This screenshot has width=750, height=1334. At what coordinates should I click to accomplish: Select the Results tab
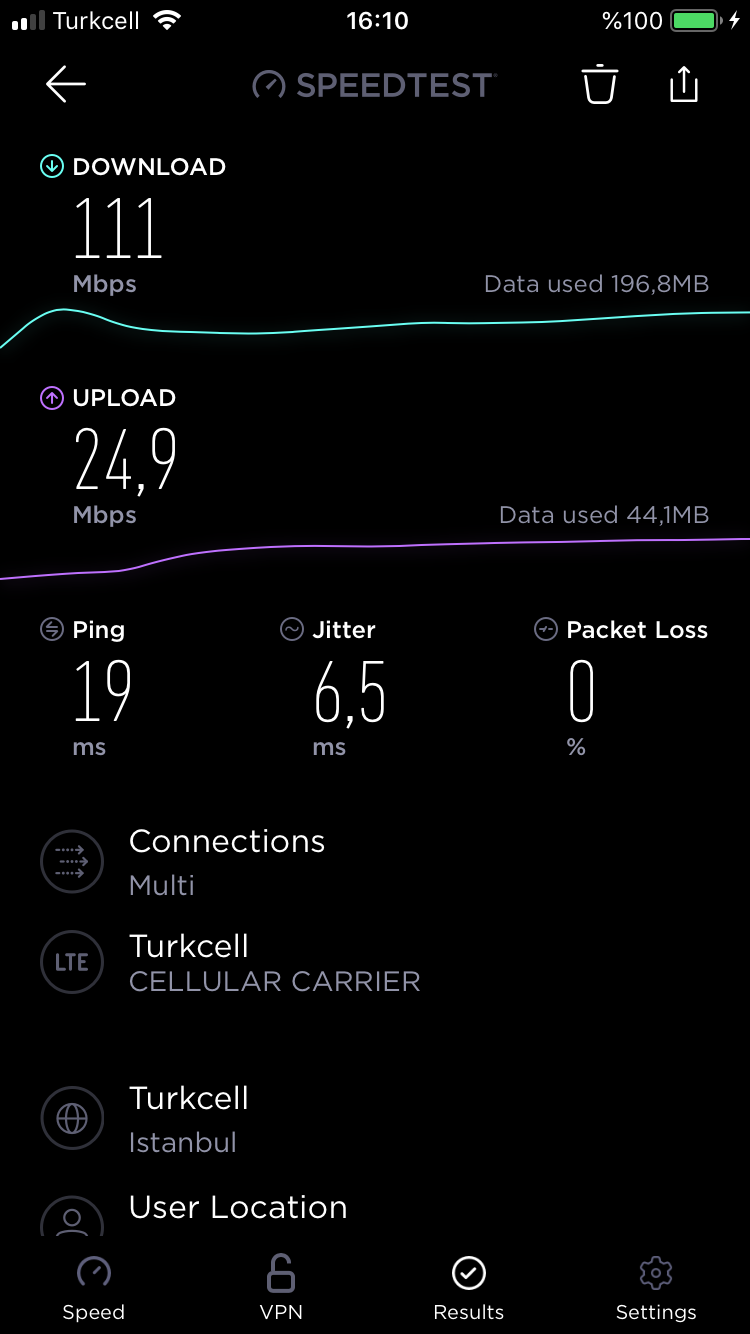pos(468,1290)
